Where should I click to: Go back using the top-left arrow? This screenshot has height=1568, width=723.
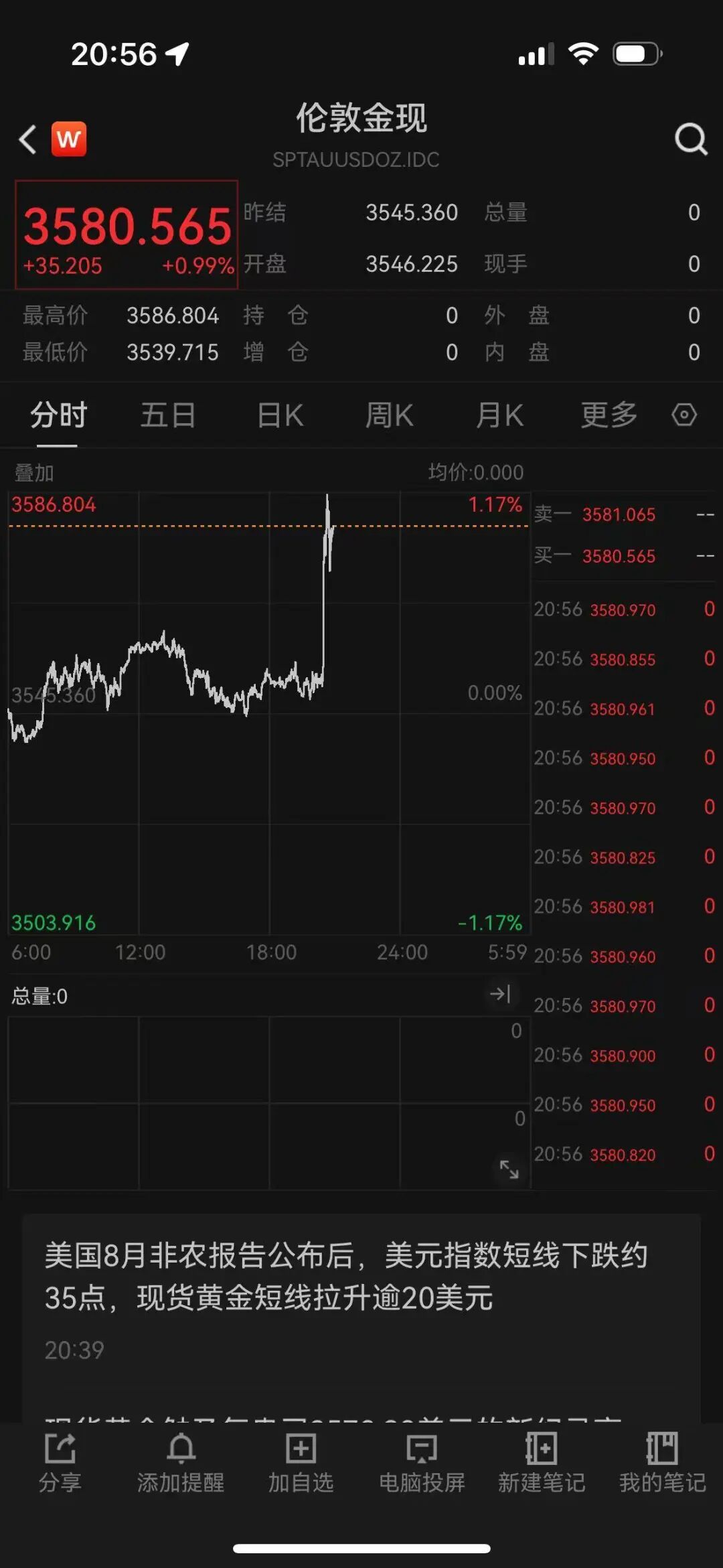click(x=28, y=139)
